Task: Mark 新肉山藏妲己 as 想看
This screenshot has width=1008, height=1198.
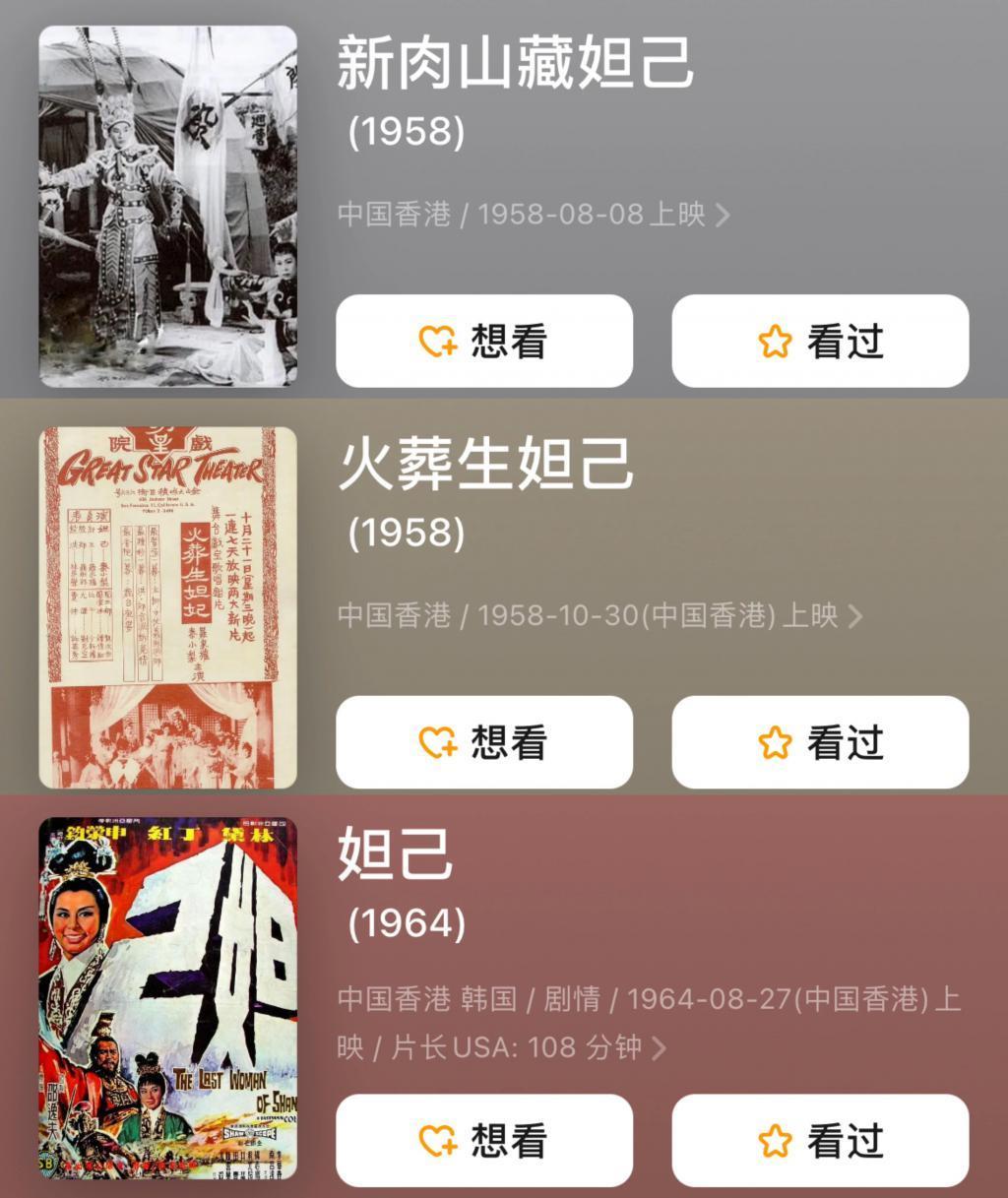Action: click(484, 339)
